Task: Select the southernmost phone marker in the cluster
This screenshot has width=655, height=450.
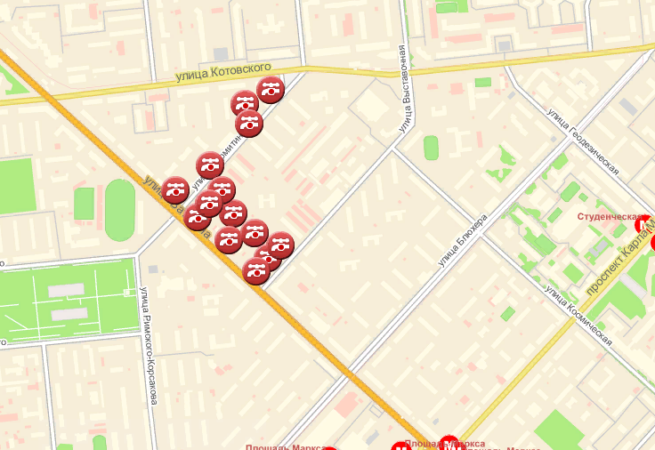Action: point(257,270)
